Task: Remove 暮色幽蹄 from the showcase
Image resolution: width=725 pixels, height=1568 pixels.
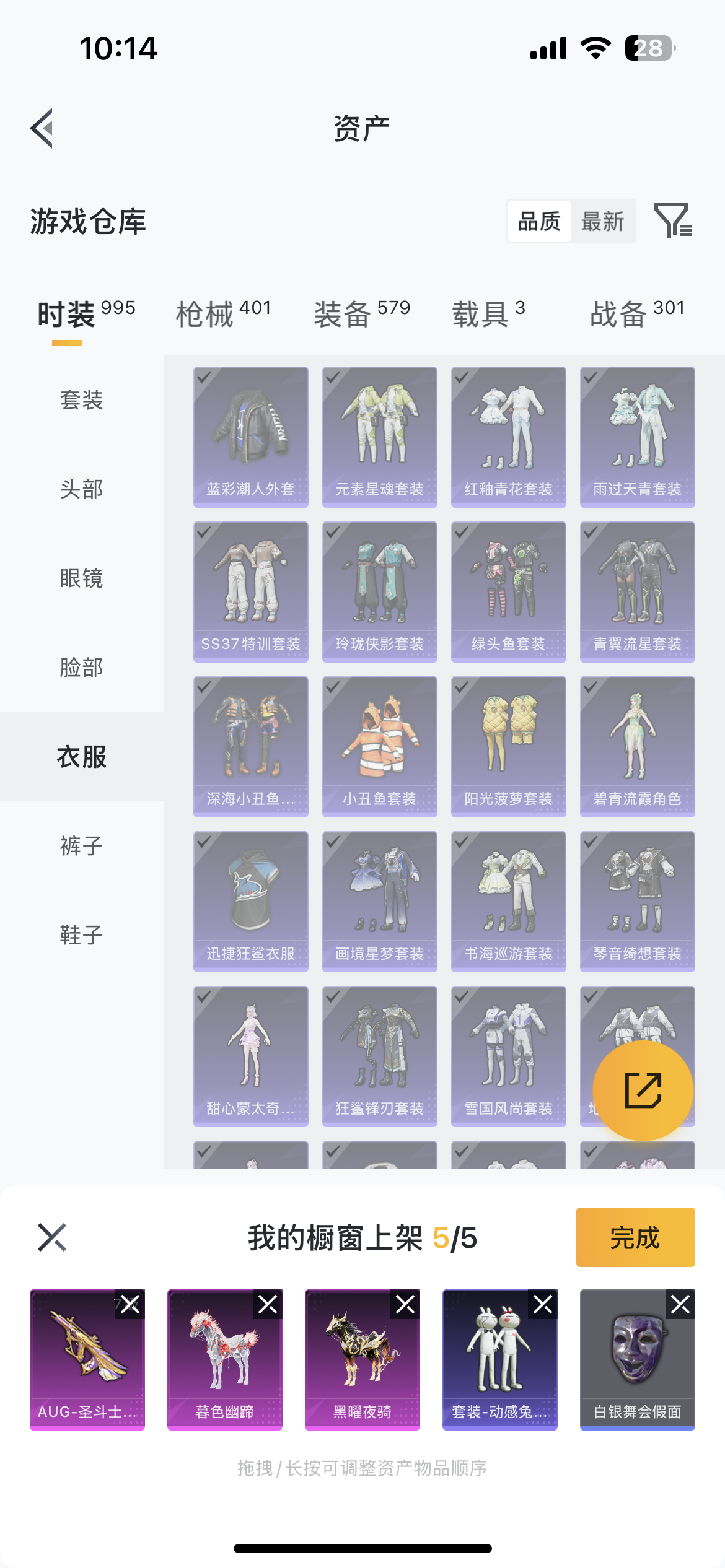Action: [268, 1305]
